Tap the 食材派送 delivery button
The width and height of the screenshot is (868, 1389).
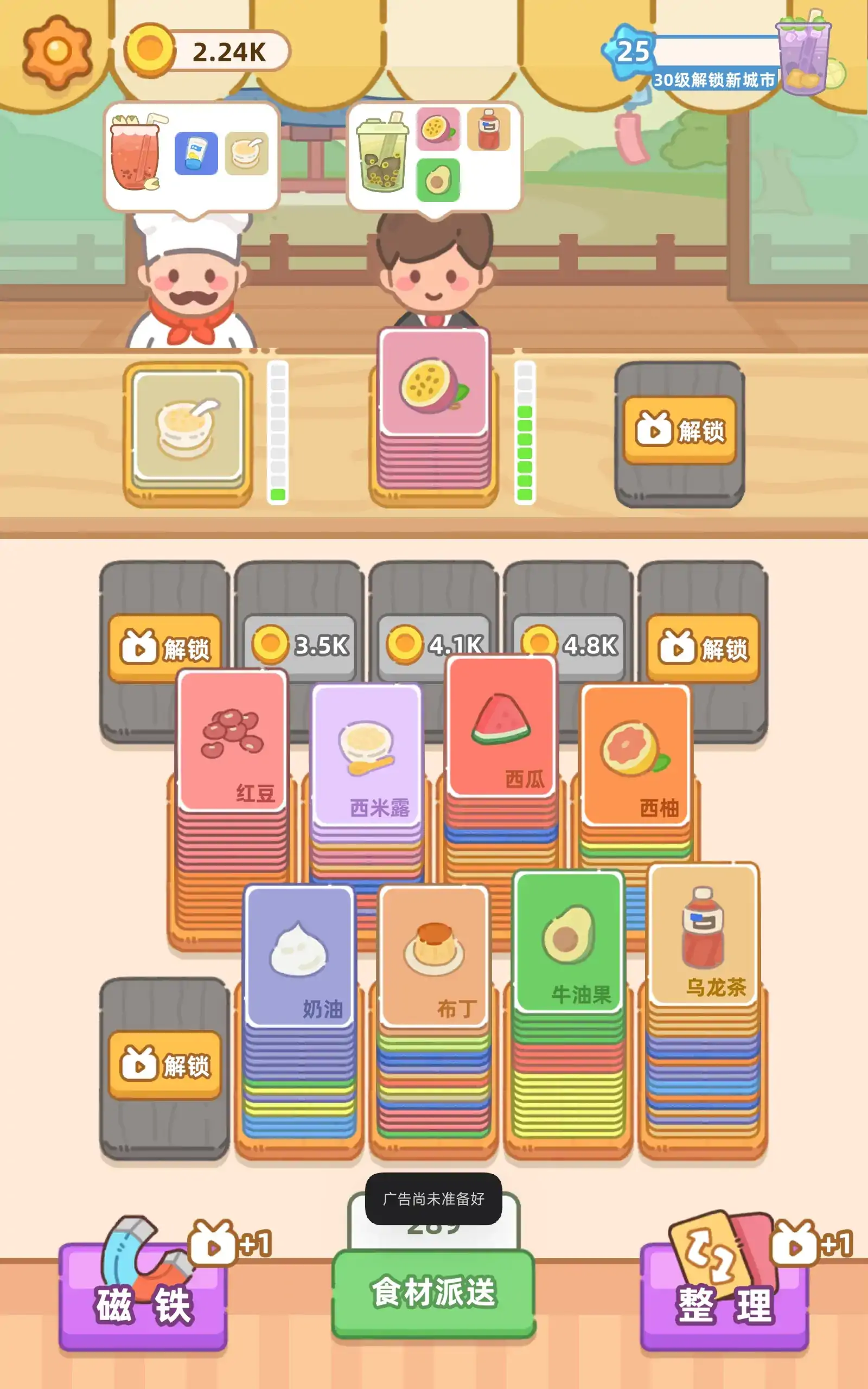pos(433,1292)
